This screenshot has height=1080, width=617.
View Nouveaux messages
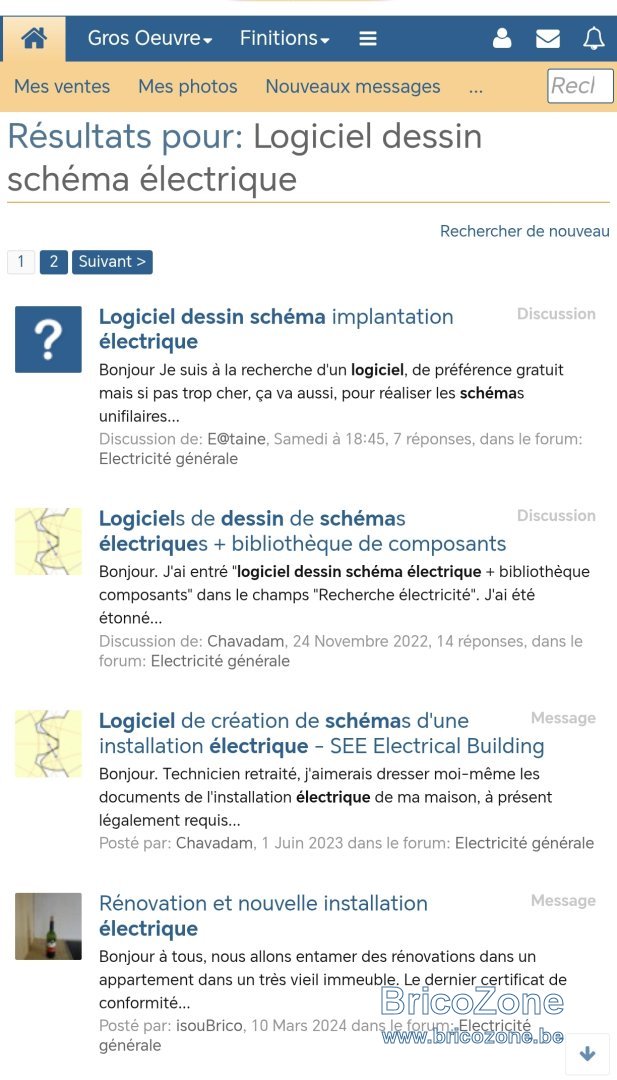point(353,86)
